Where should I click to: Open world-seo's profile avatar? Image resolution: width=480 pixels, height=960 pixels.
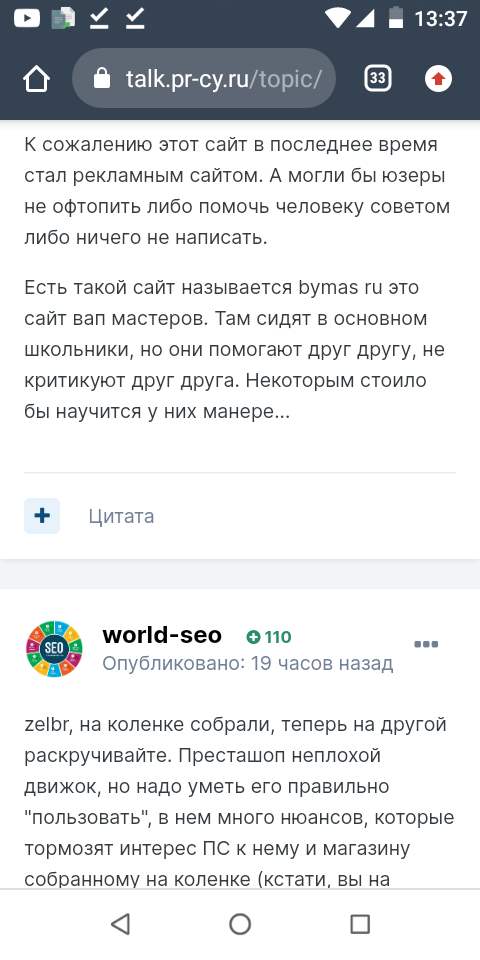click(54, 648)
